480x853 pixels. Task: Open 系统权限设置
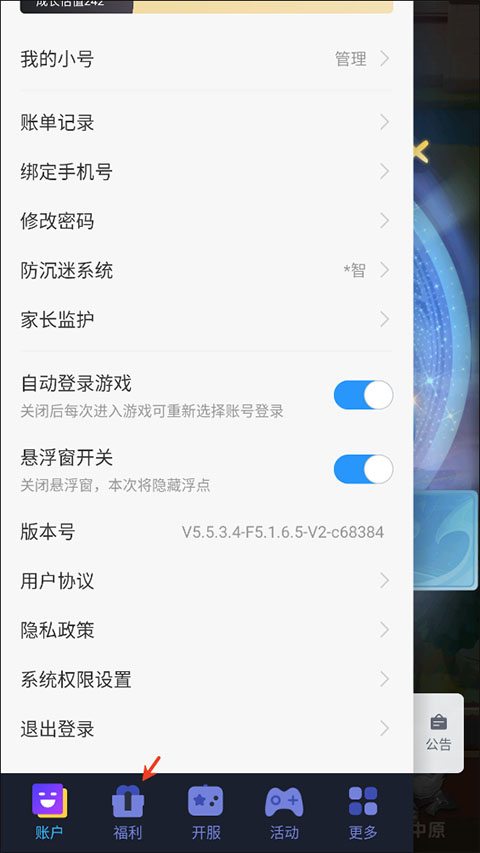point(206,679)
